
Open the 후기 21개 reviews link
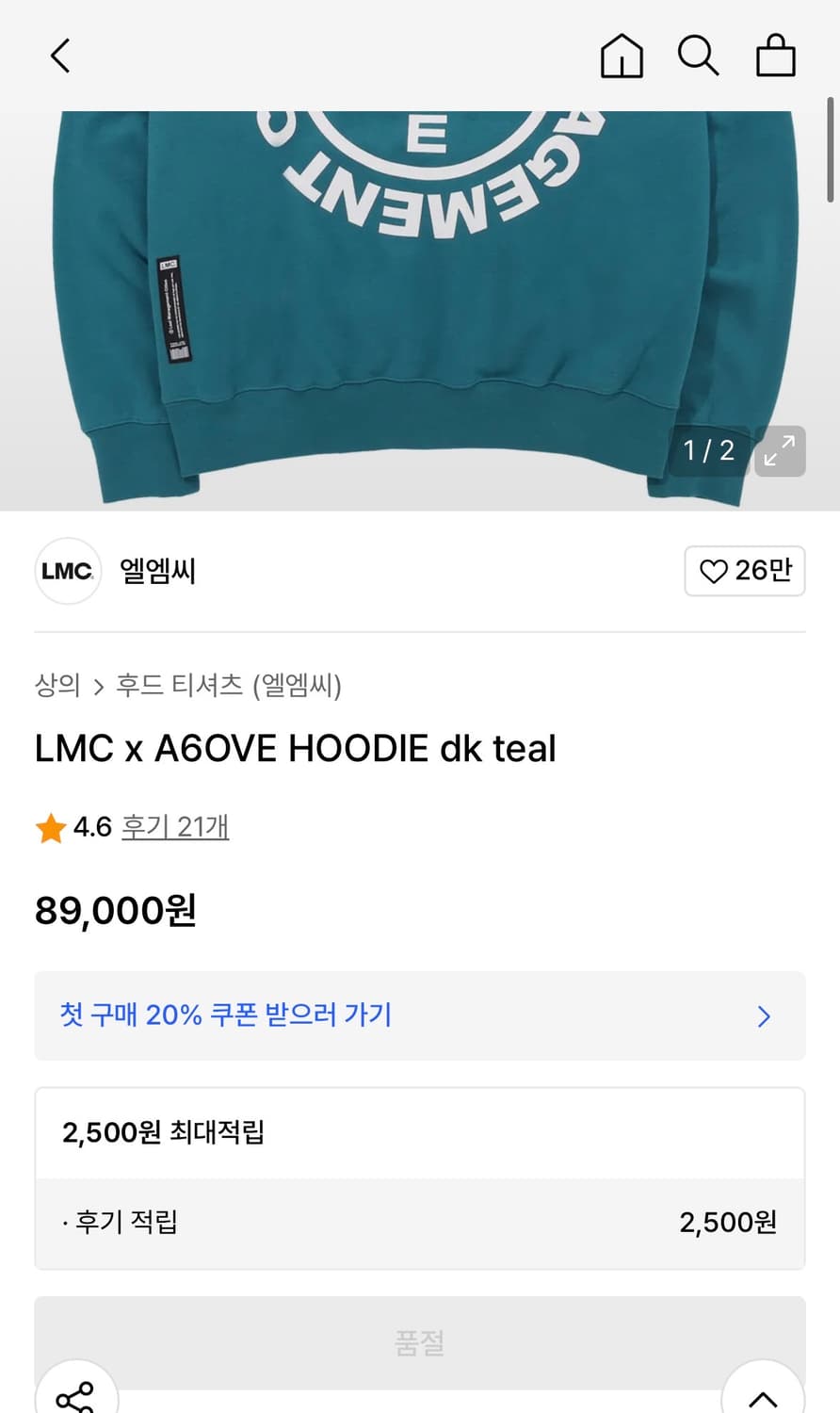[x=175, y=826]
